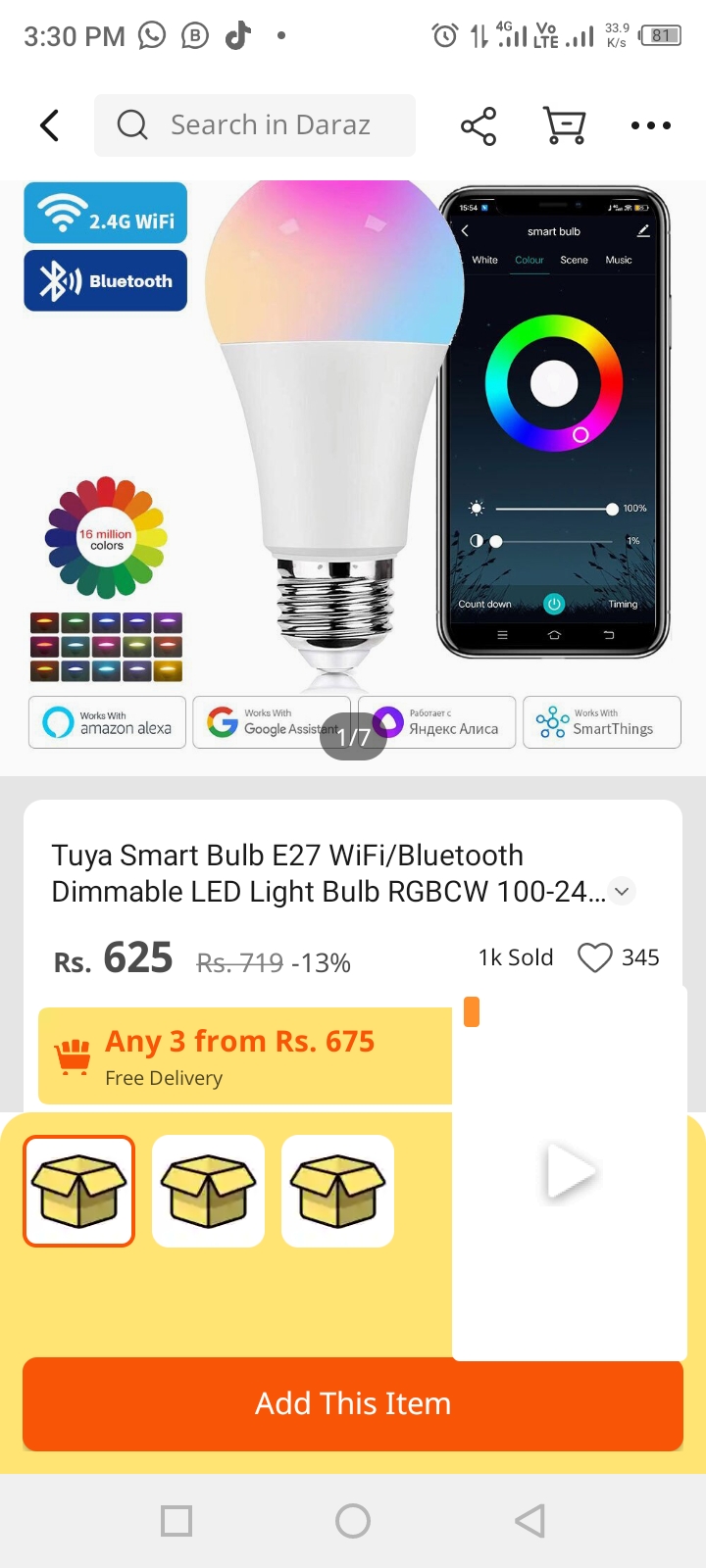Add the bulb to wishlist with heart icon
Screen dimensions: 706x1568
coord(594,957)
